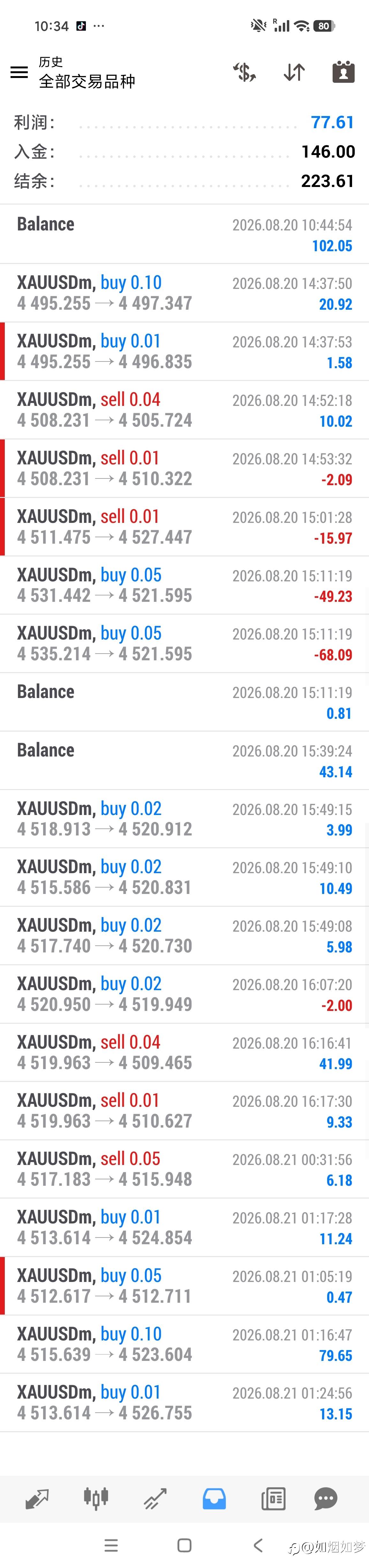Viewport: 369px width, 1568px height.
Task: Expand the sell 0.04 trade with profit 41.99
Action: click(184, 1052)
